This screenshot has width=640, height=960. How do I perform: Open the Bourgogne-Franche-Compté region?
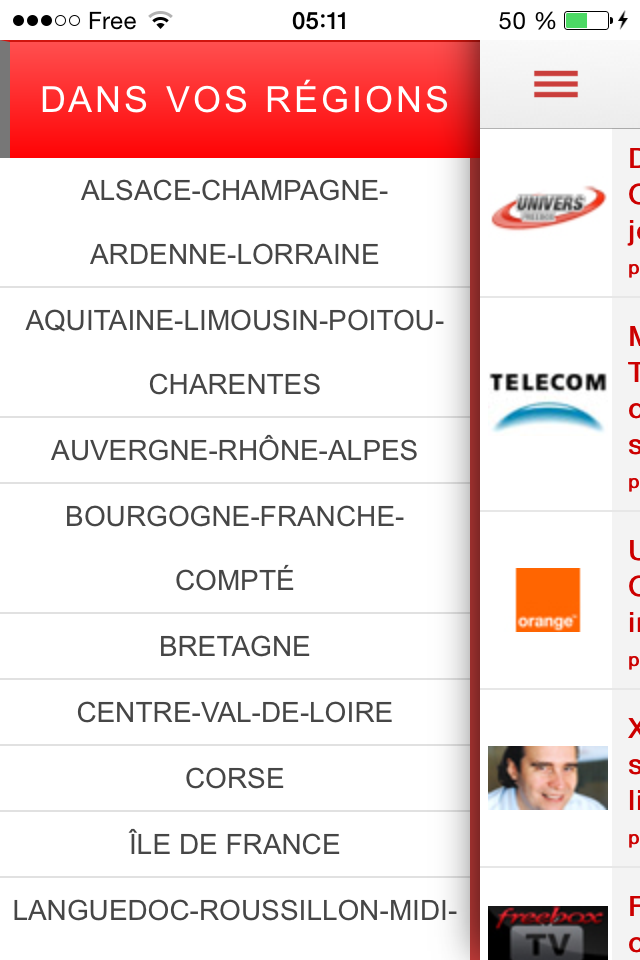tap(234, 548)
